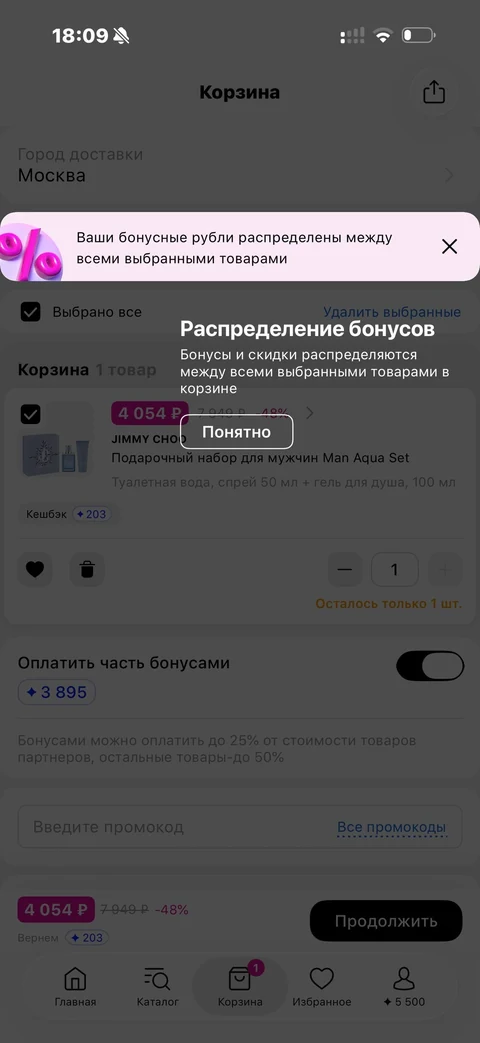Open the Избранное tab
The image size is (480, 1043).
click(x=322, y=987)
